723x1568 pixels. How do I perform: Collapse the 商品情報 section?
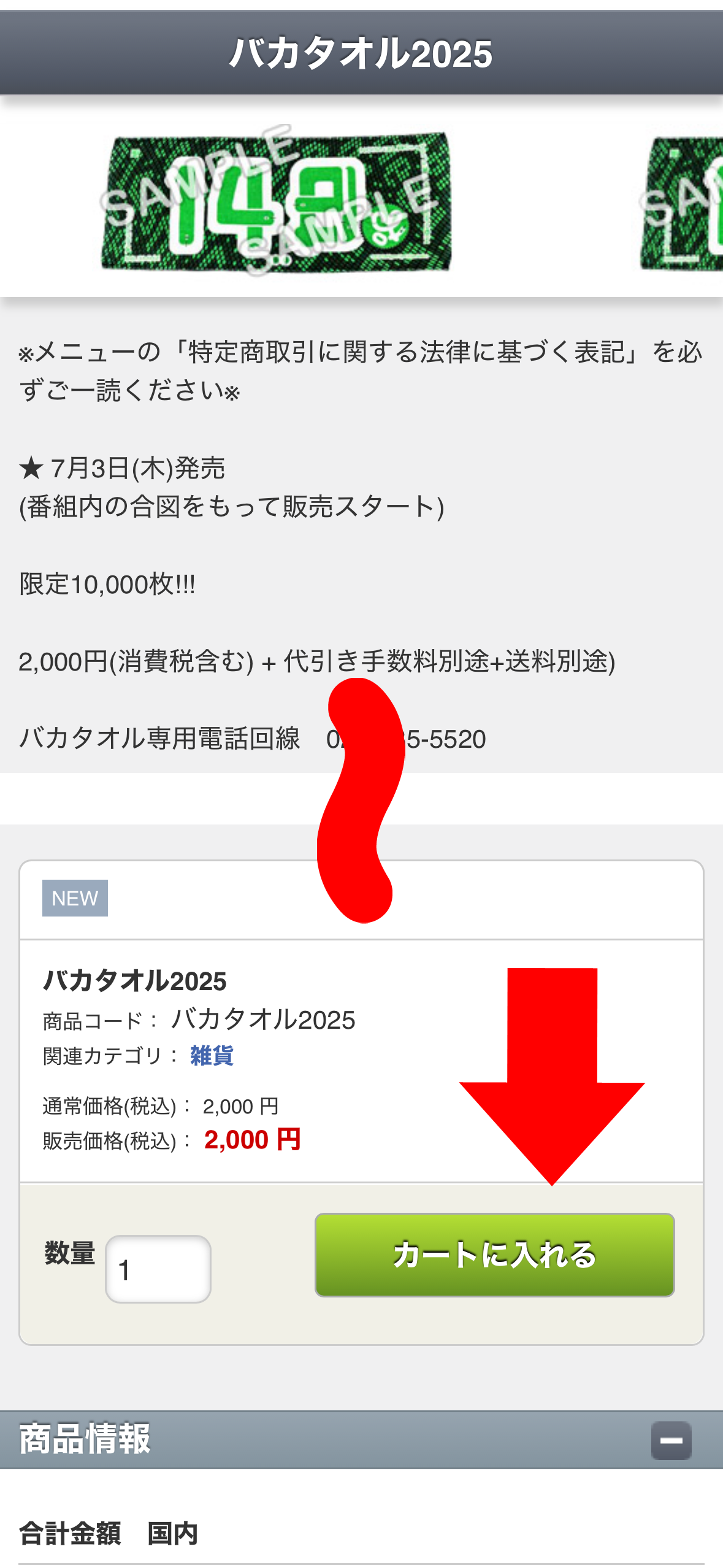tap(671, 1440)
